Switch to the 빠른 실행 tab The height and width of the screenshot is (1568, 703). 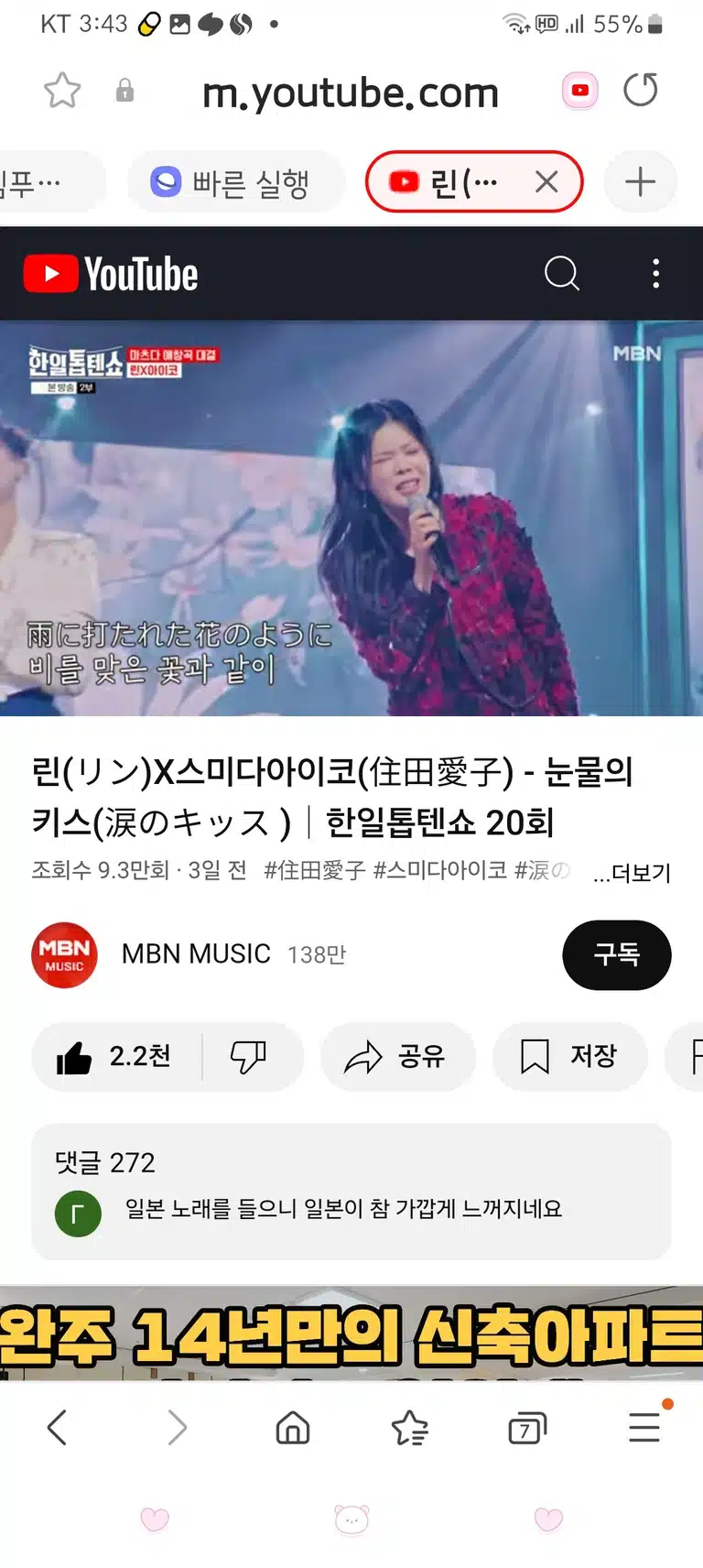click(x=235, y=182)
